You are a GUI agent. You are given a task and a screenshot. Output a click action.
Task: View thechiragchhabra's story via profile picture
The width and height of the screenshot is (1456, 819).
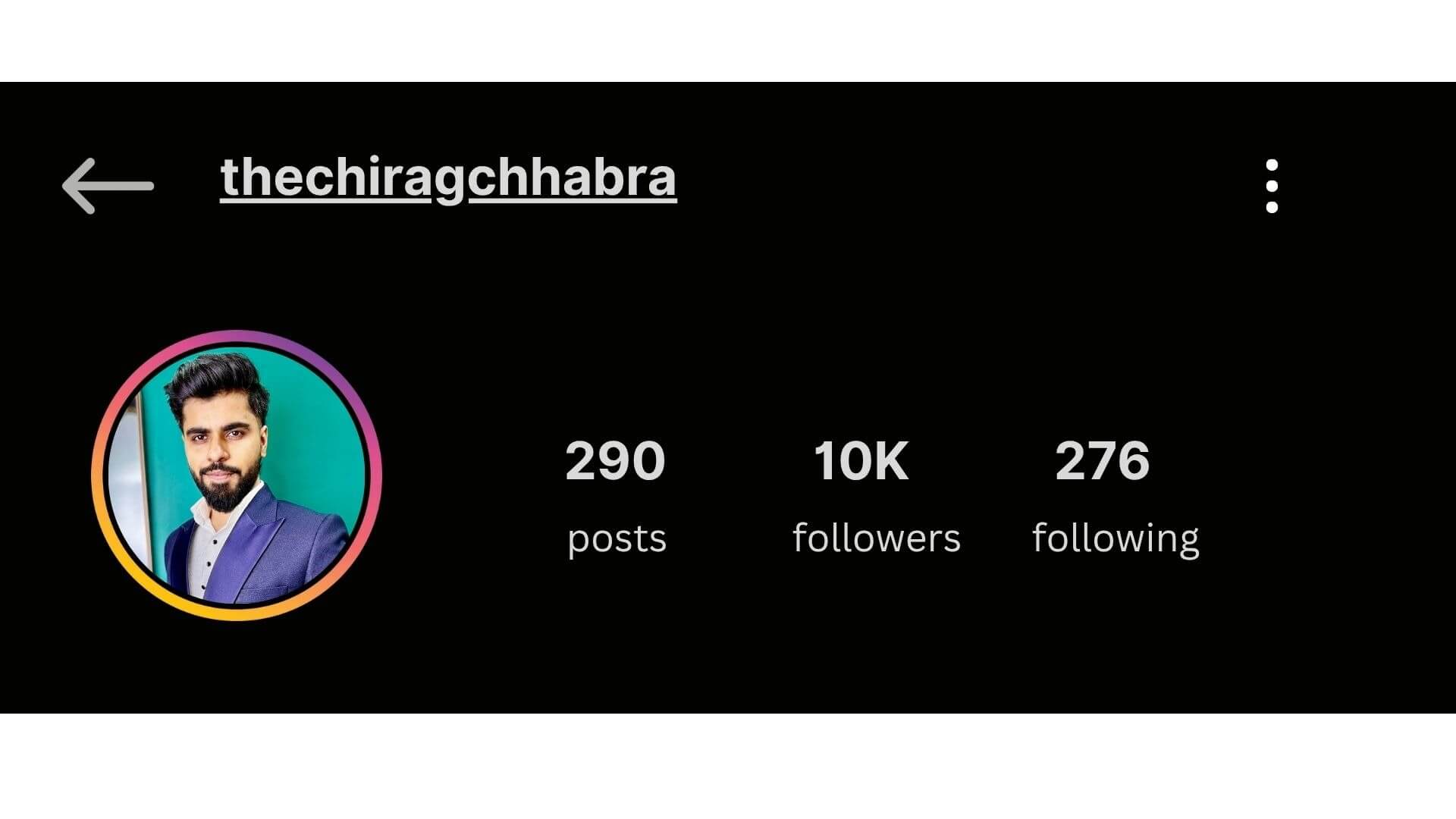tap(236, 475)
